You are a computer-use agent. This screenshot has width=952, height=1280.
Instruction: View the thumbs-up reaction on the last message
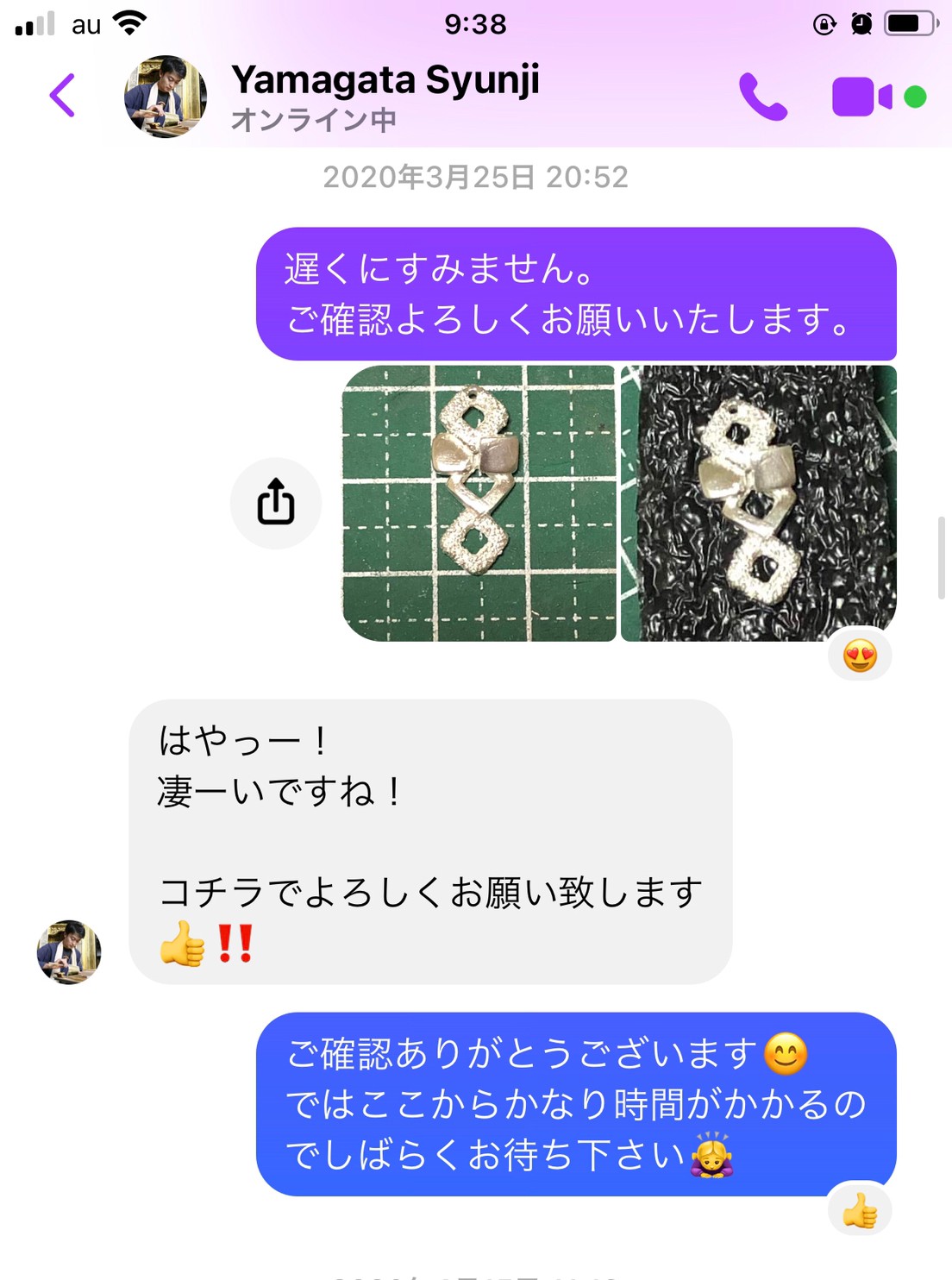tap(860, 1211)
